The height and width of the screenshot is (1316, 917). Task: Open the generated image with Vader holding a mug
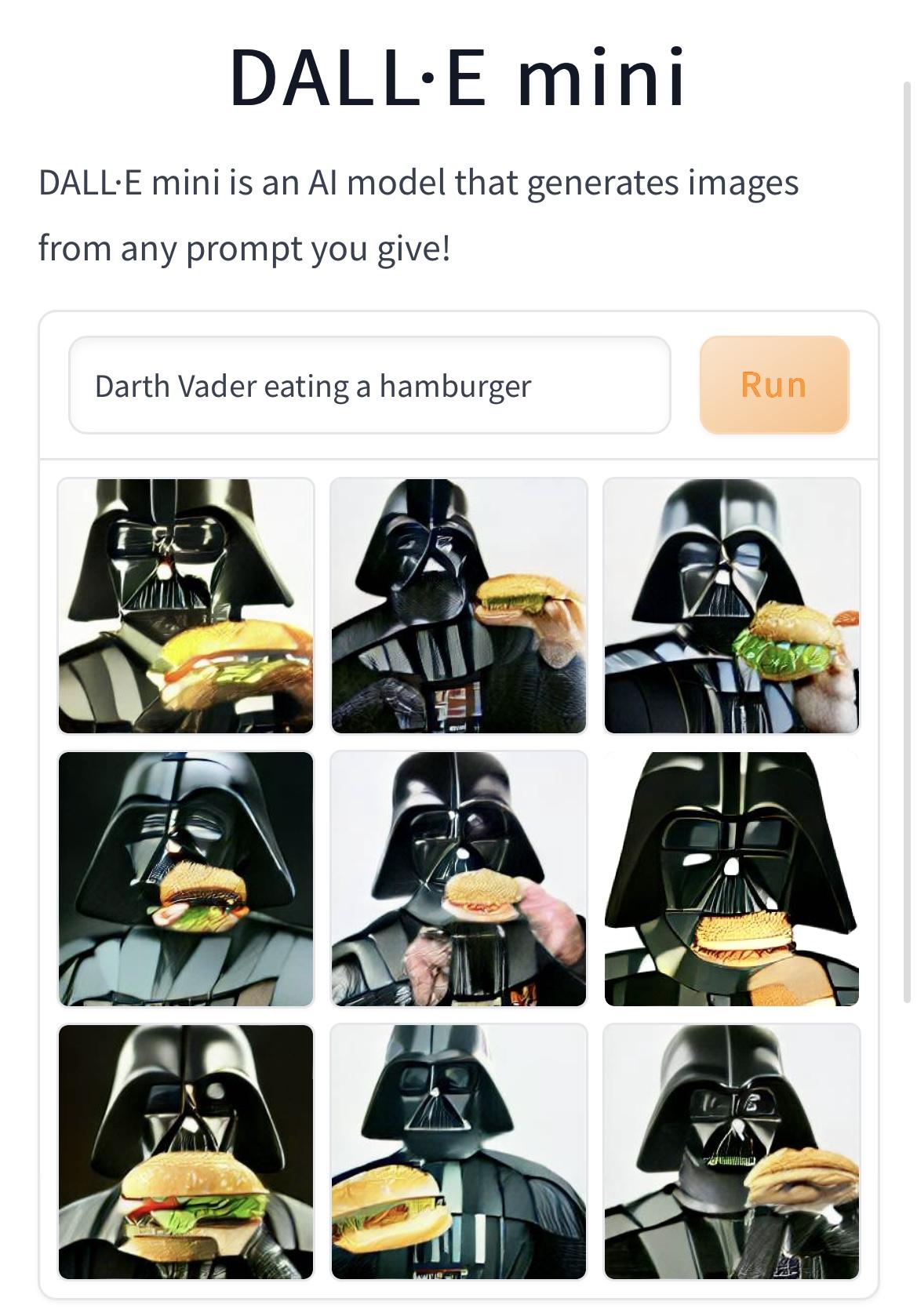pyautogui.click(x=458, y=878)
